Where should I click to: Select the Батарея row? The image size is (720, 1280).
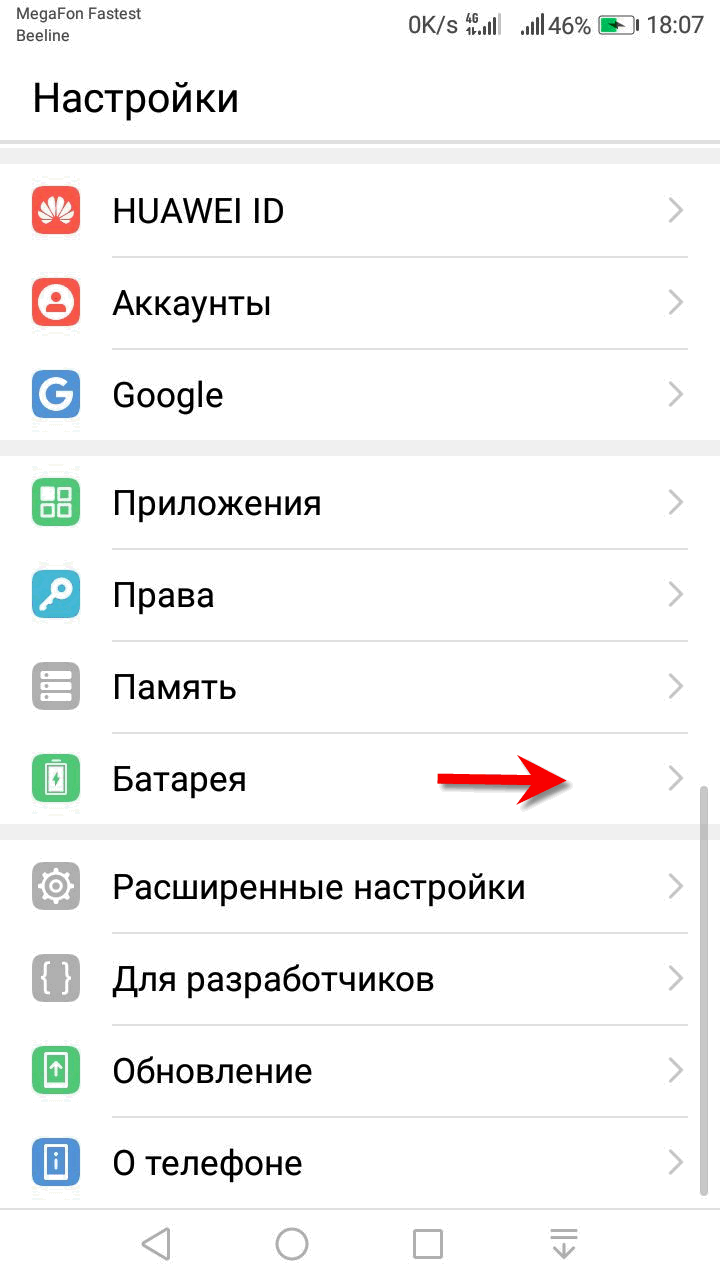click(x=360, y=779)
